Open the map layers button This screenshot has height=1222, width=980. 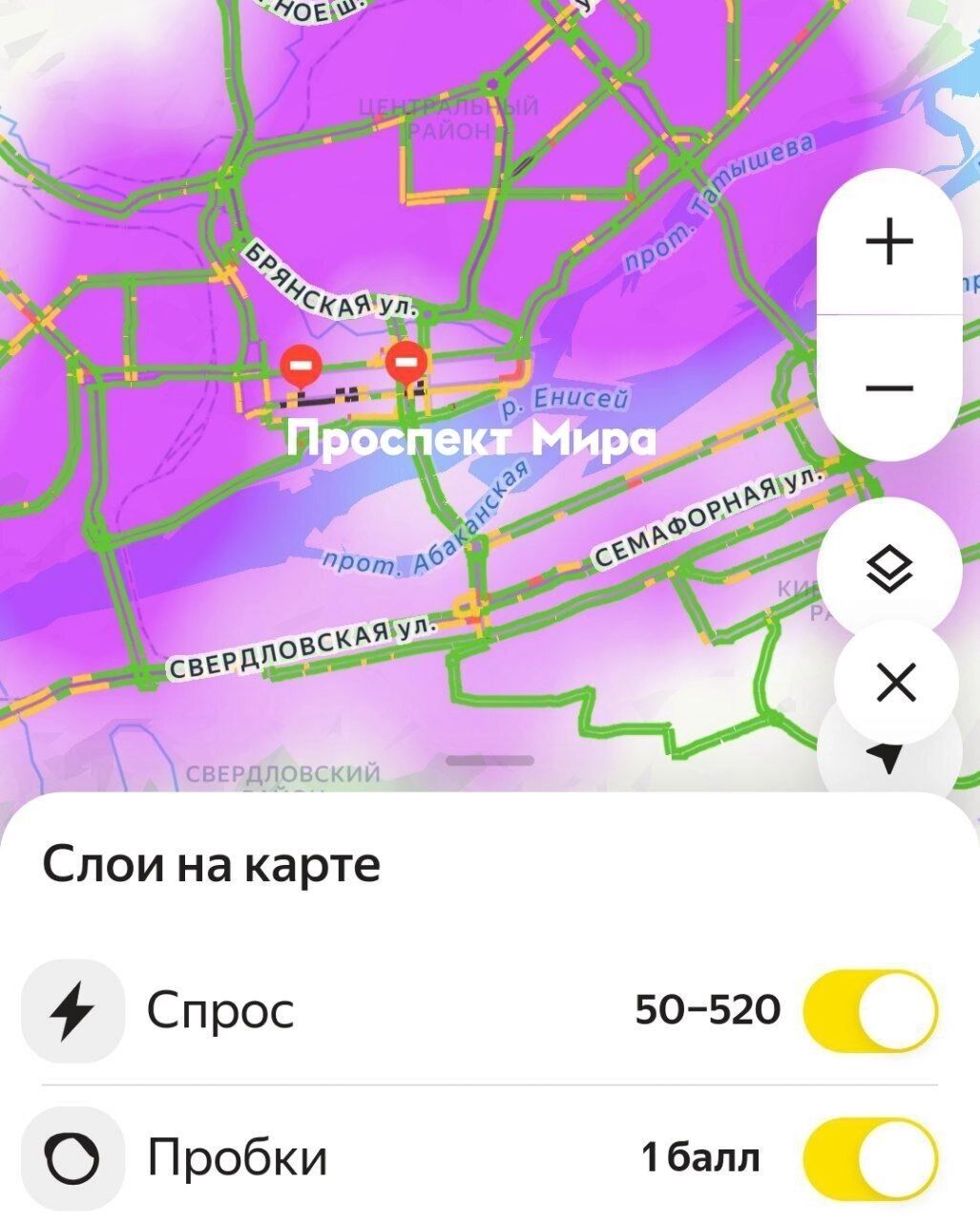pyautogui.click(x=889, y=570)
